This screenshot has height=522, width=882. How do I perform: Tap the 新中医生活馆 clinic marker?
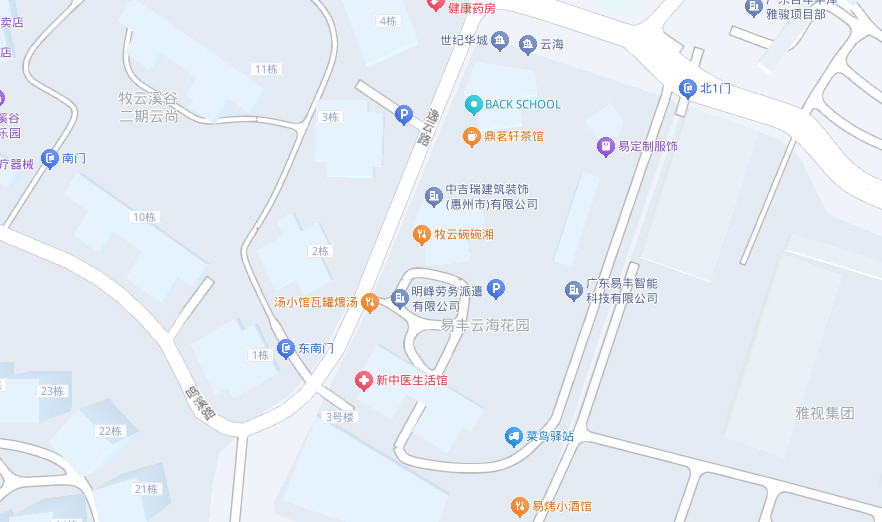pyautogui.click(x=364, y=380)
